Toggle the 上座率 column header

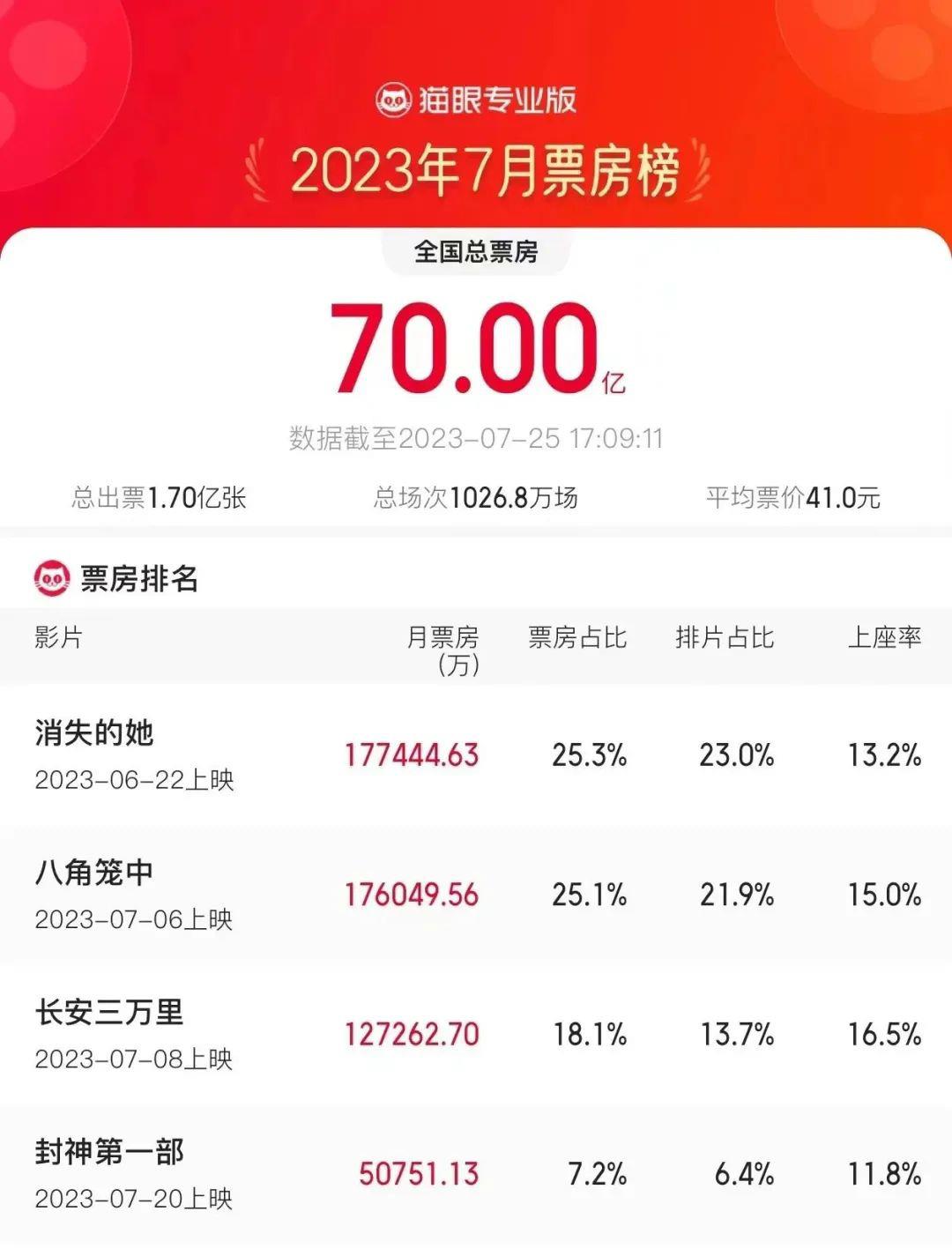884,640
